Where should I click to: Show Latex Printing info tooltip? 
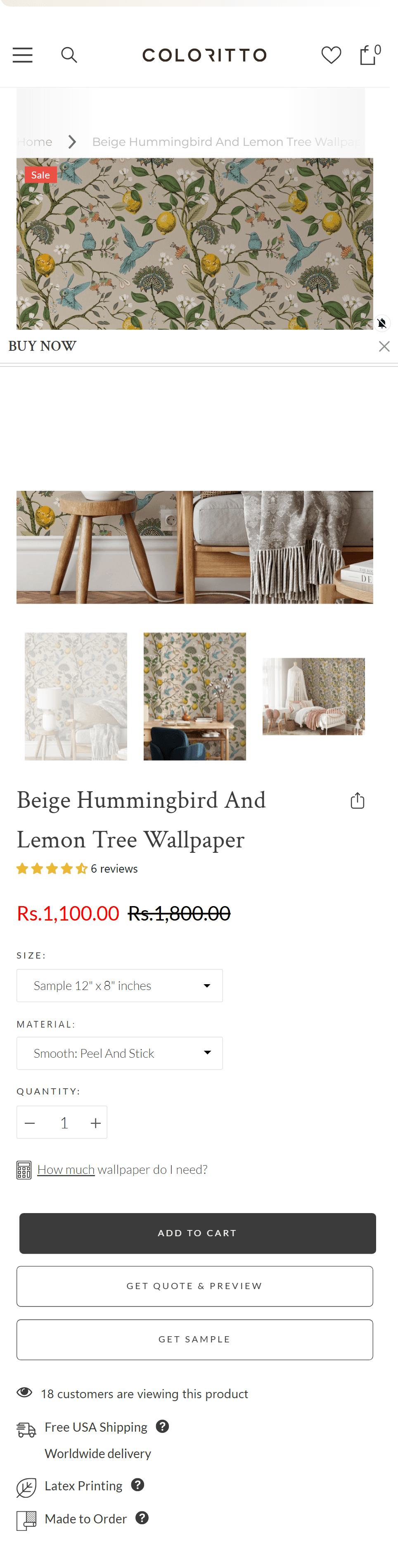tap(138, 1485)
